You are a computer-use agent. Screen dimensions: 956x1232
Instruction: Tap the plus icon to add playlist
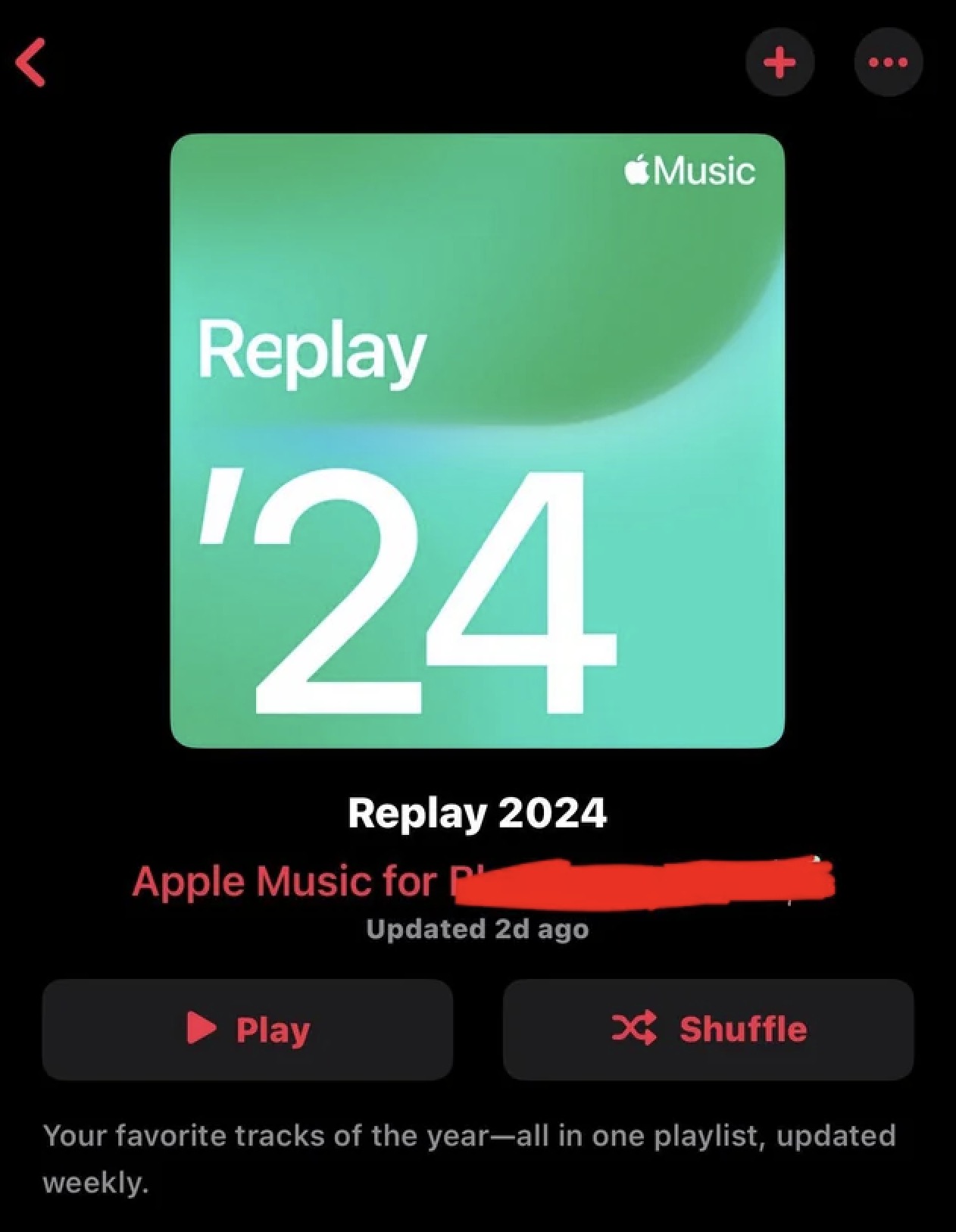click(x=779, y=62)
